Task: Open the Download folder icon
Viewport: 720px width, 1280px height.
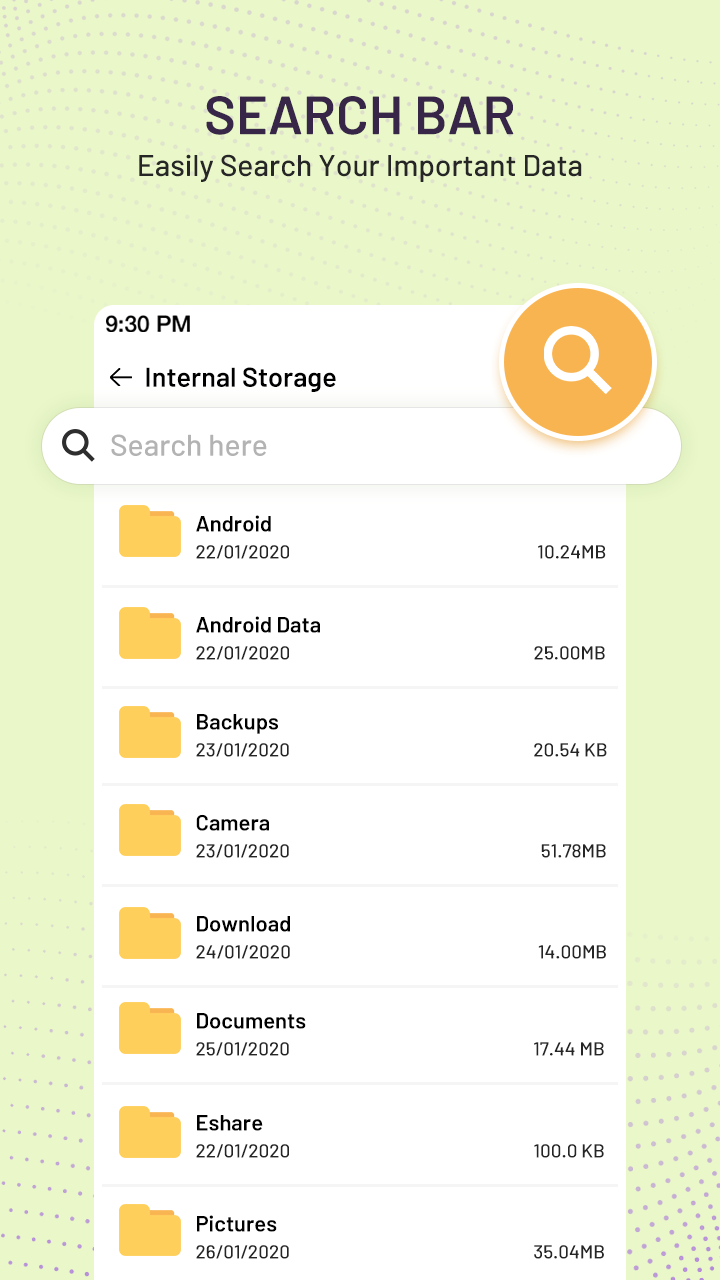Action: [149, 933]
